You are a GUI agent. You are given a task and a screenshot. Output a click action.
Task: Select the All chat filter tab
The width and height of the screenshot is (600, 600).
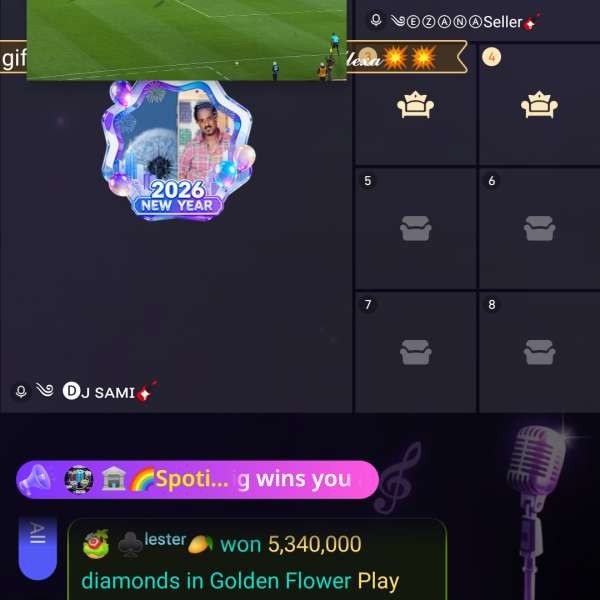37,545
